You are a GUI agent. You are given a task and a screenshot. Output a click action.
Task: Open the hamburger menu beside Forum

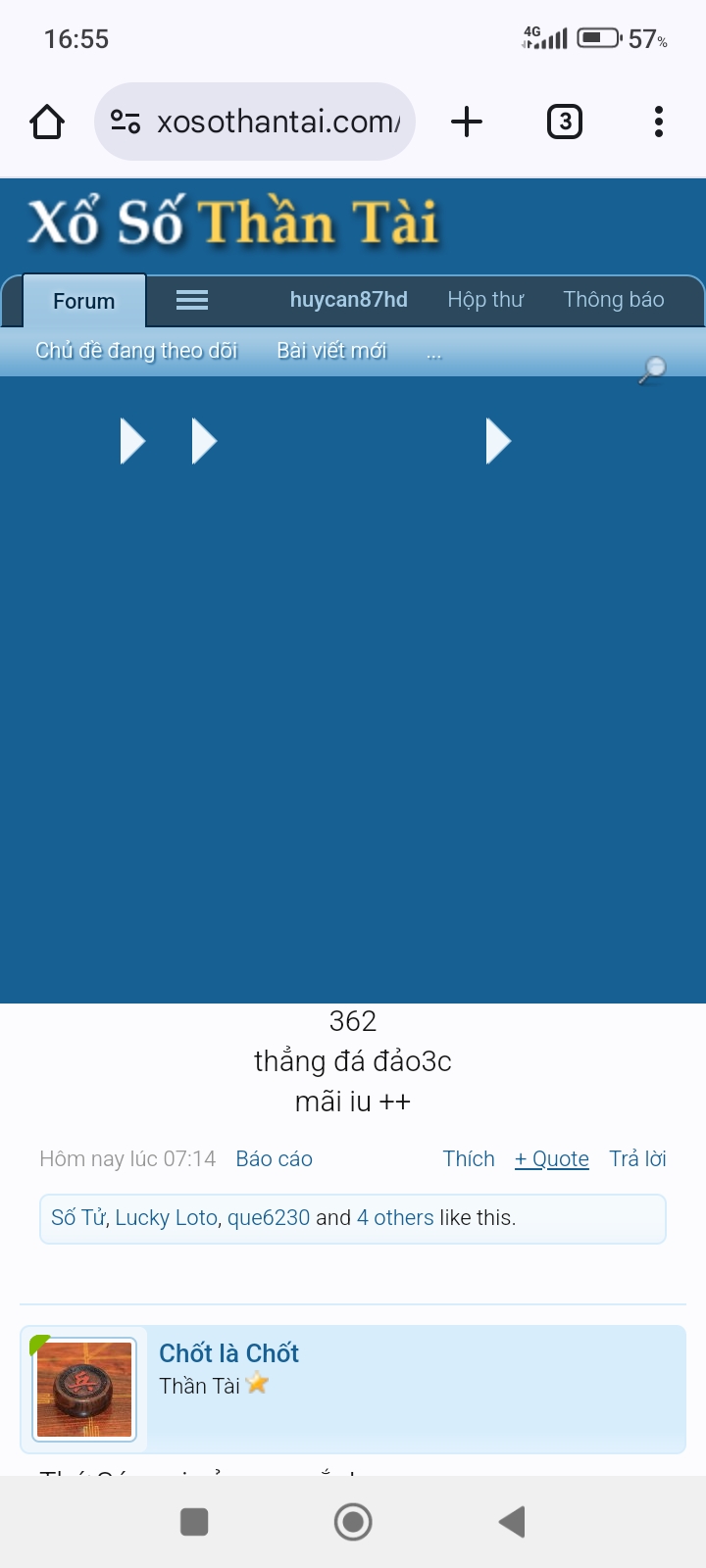pos(192,300)
